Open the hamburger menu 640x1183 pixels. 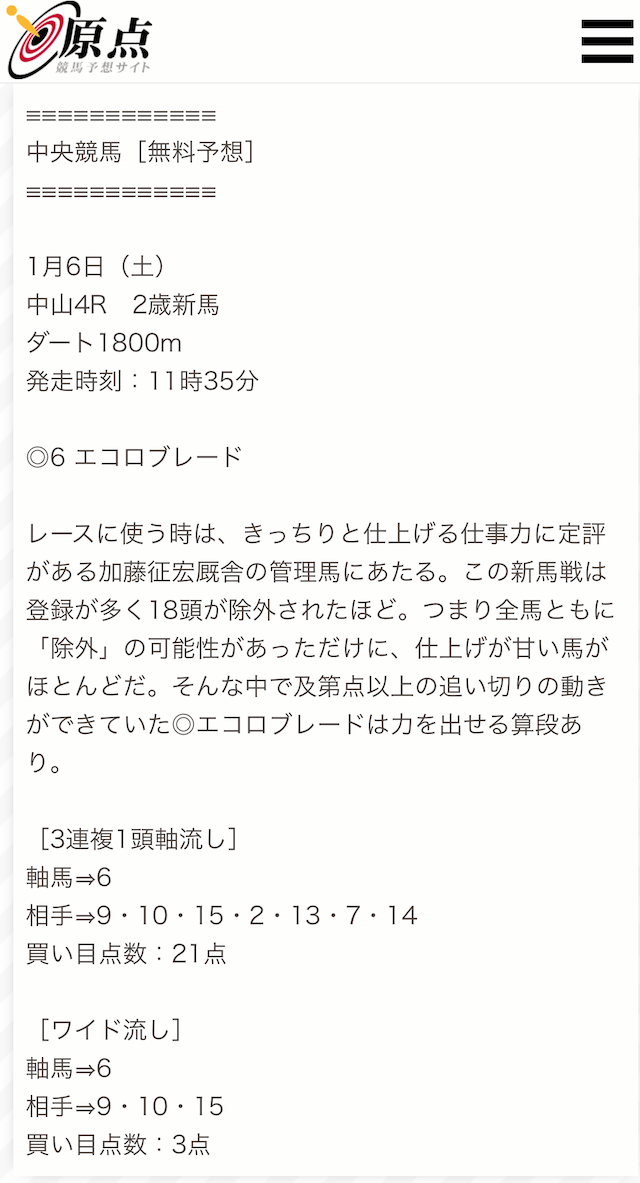coord(607,41)
